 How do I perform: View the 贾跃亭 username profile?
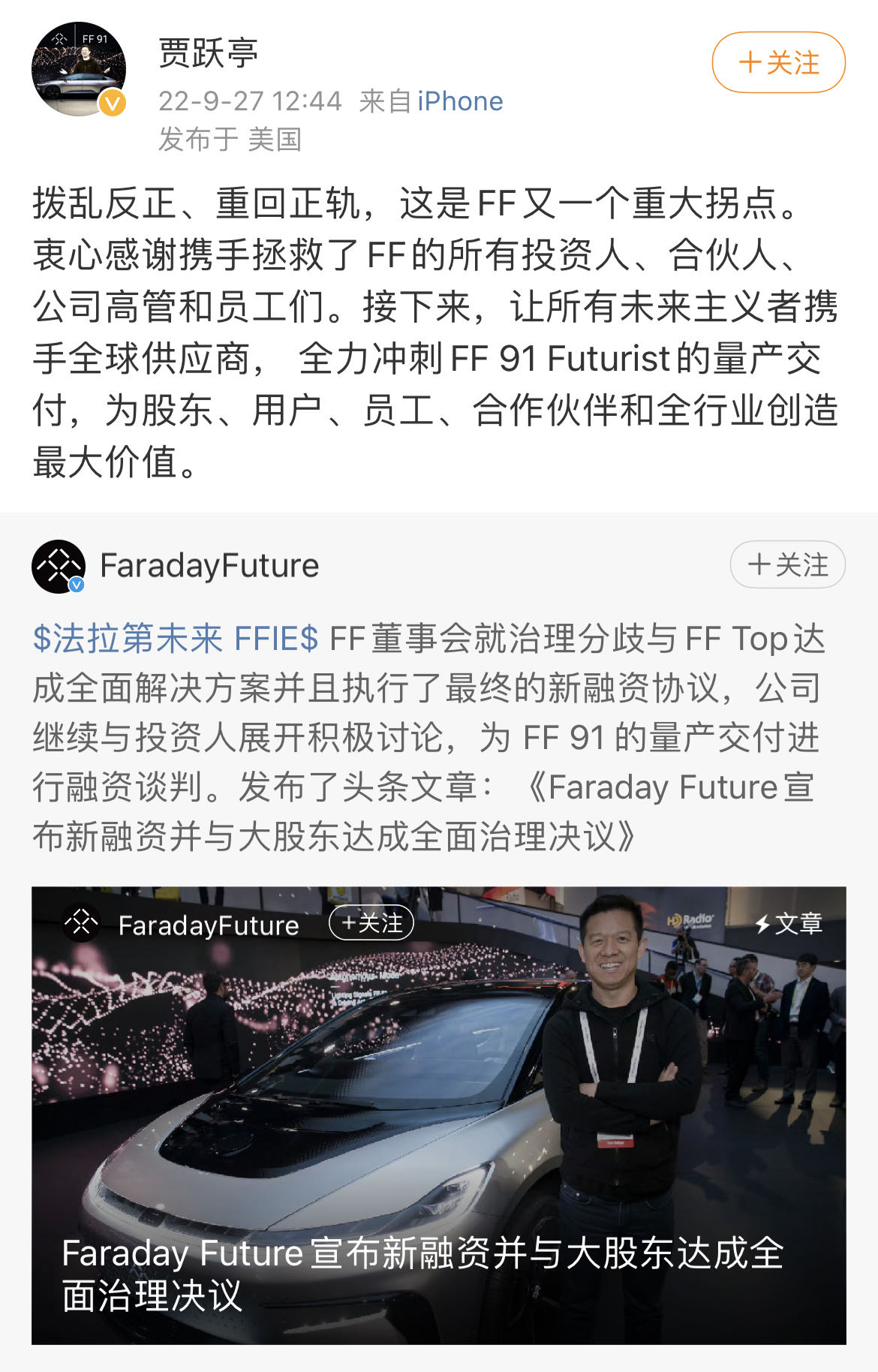pos(209,54)
